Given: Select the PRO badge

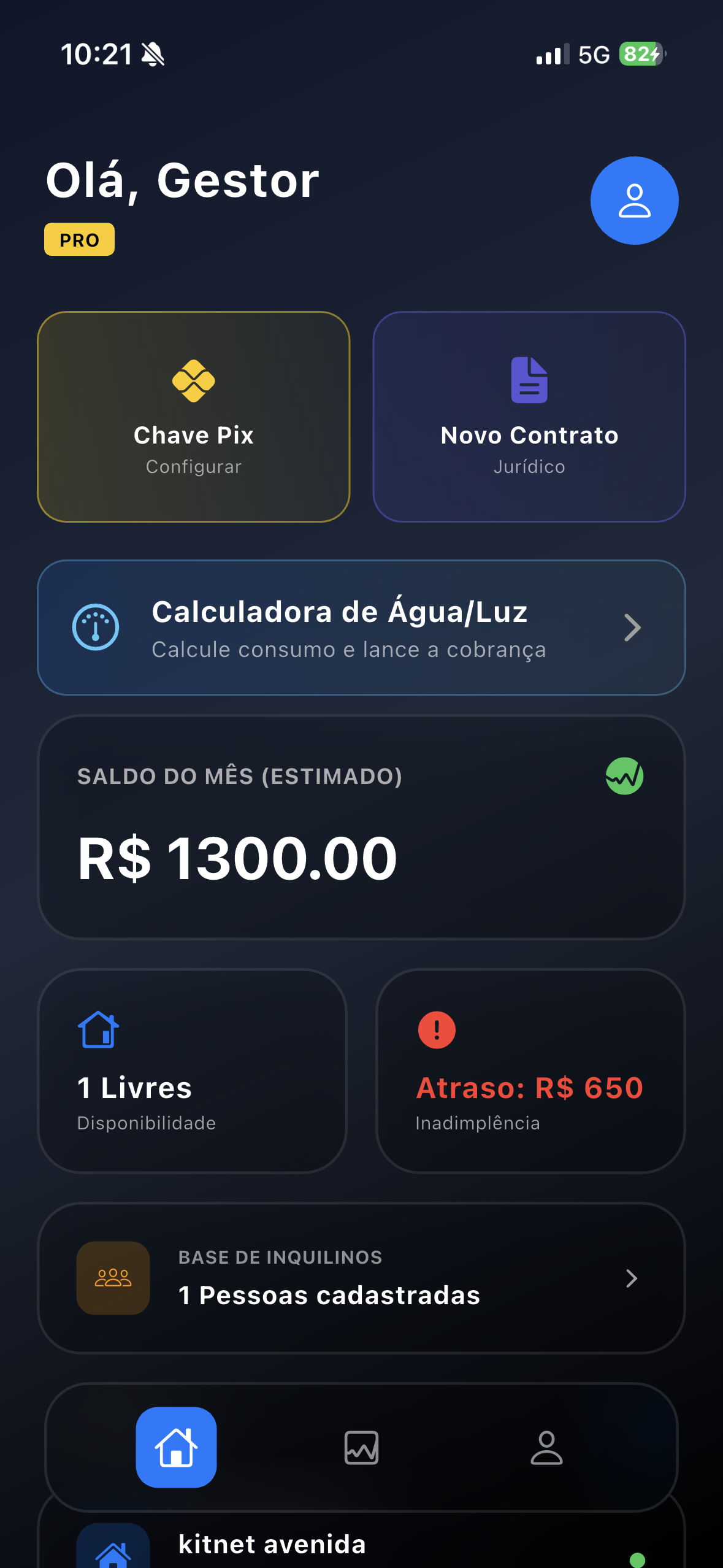Looking at the screenshot, I should 78,239.
